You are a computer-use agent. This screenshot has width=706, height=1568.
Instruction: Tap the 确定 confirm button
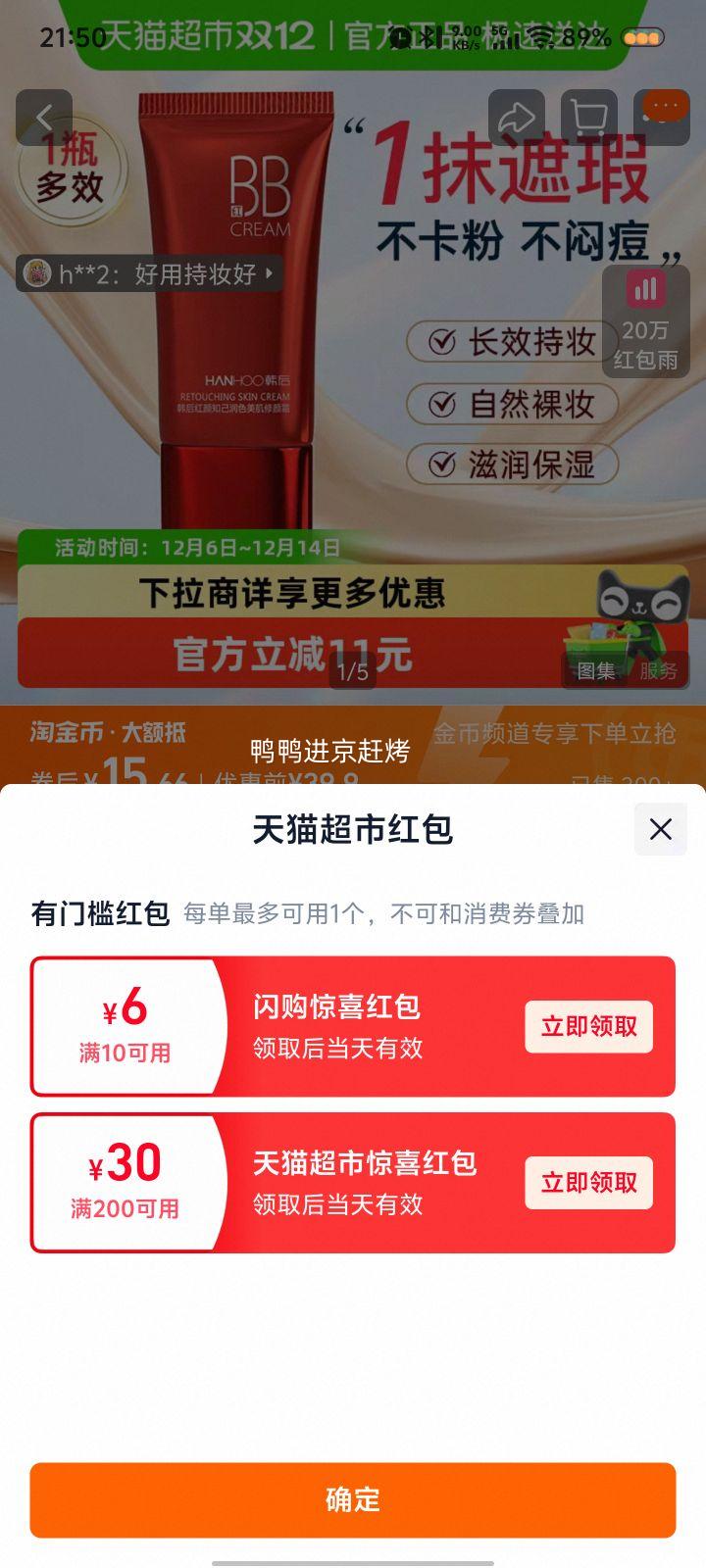[353, 1499]
